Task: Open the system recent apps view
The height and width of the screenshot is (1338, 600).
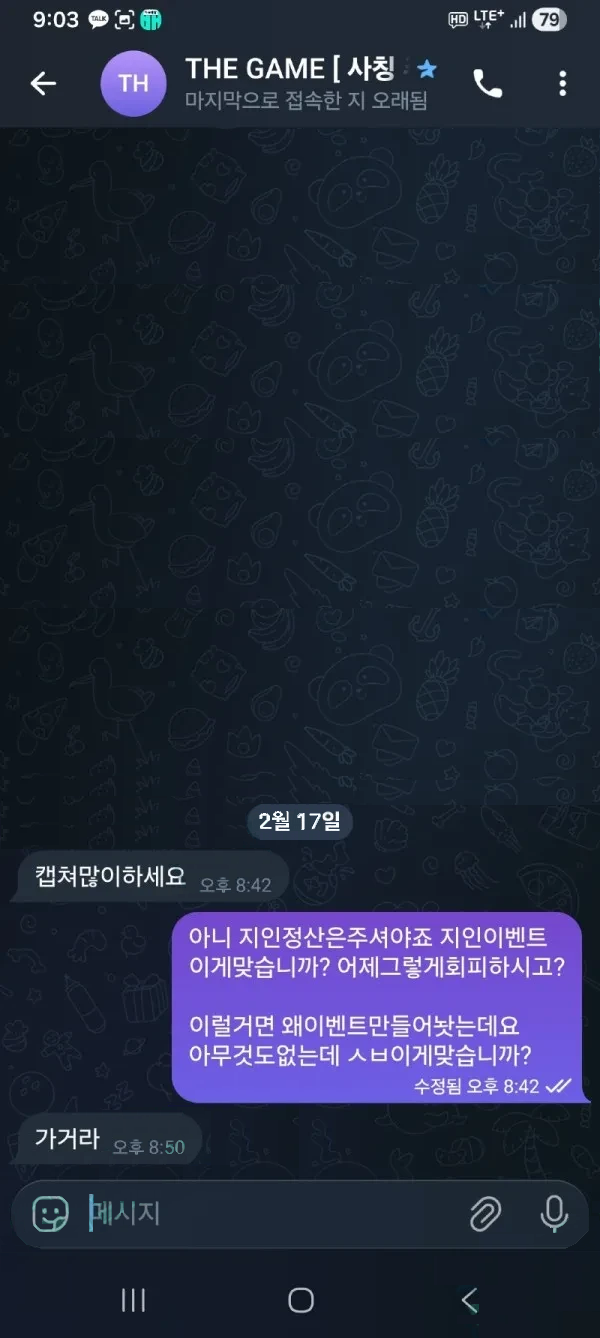Action: (x=133, y=1299)
